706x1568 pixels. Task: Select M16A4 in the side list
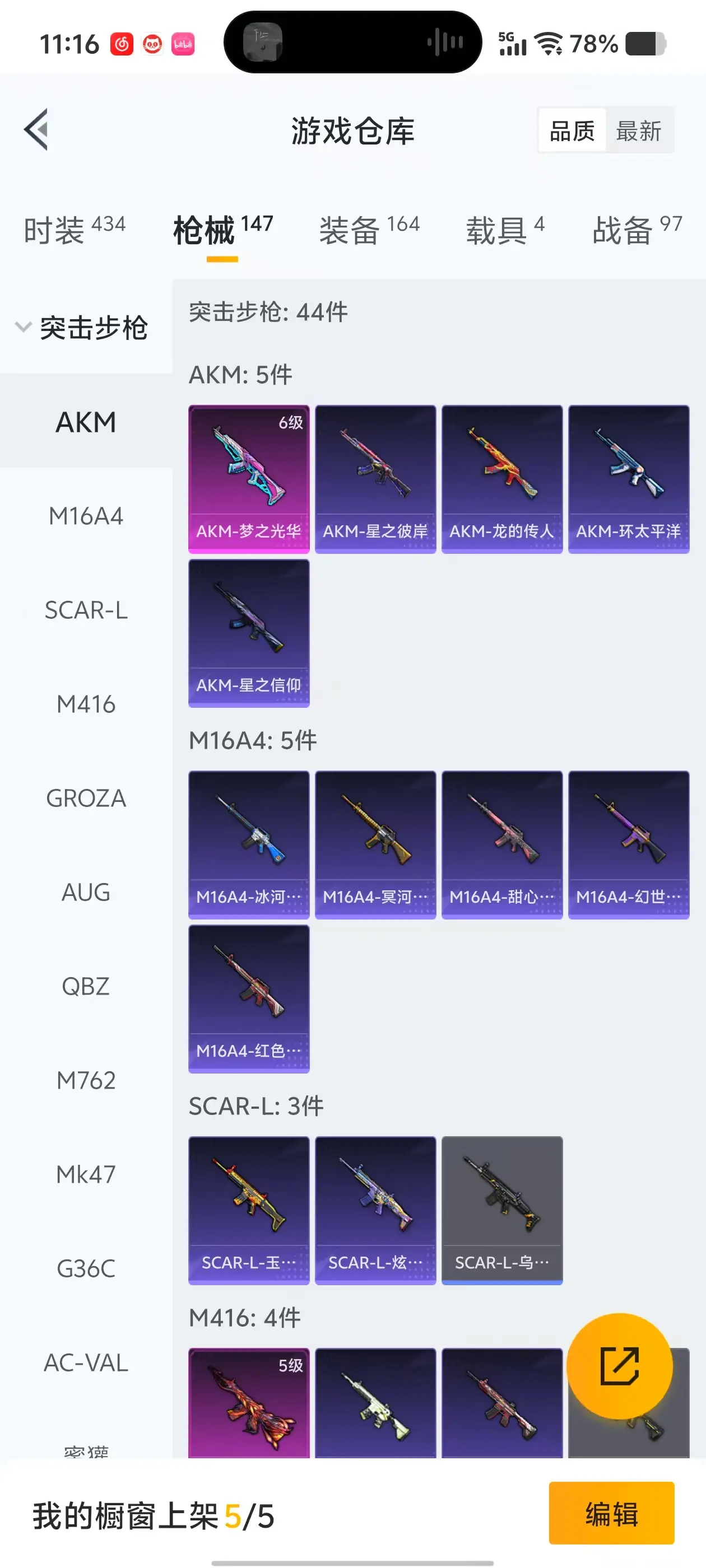pyautogui.click(x=86, y=516)
